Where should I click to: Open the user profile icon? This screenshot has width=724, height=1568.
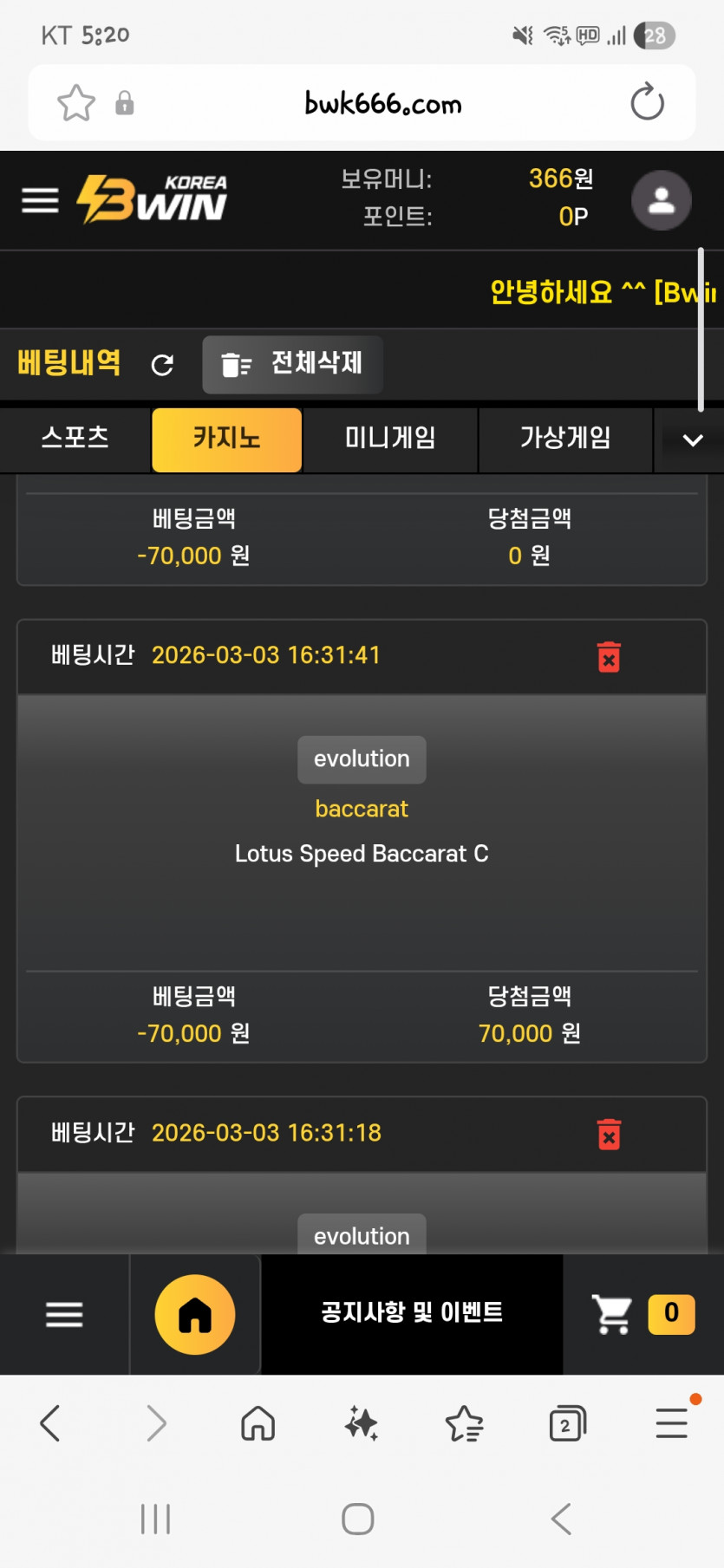[x=661, y=200]
